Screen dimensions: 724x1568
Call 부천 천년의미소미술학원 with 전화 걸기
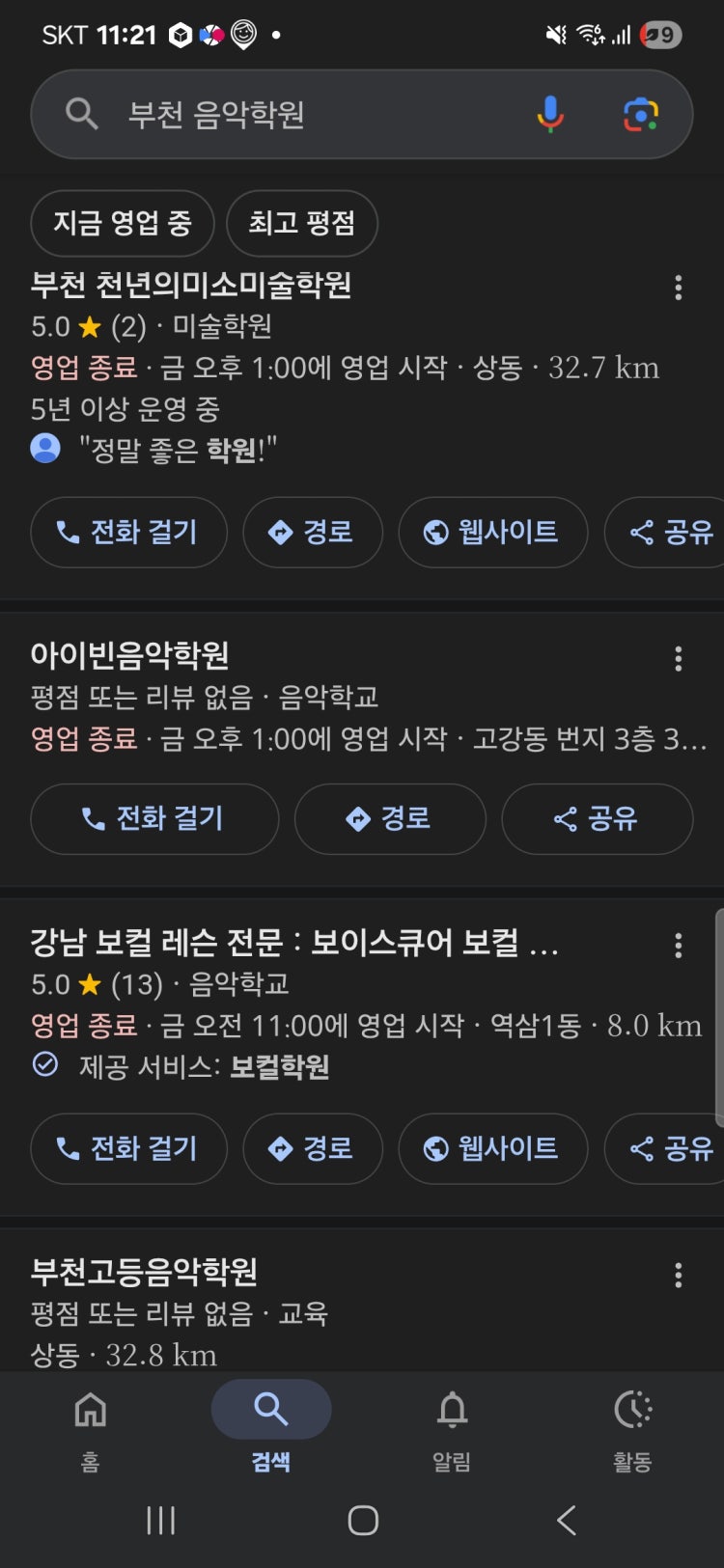pos(128,532)
